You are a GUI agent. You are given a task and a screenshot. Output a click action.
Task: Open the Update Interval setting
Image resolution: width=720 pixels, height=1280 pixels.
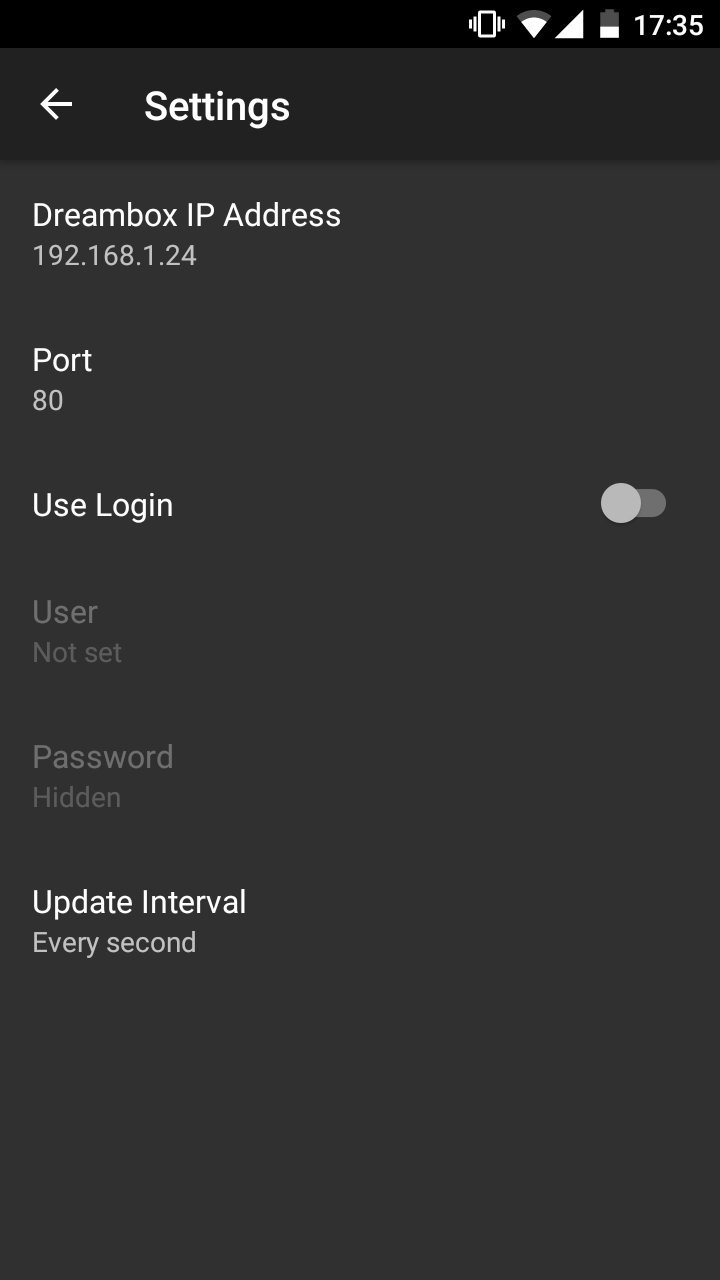[x=360, y=921]
